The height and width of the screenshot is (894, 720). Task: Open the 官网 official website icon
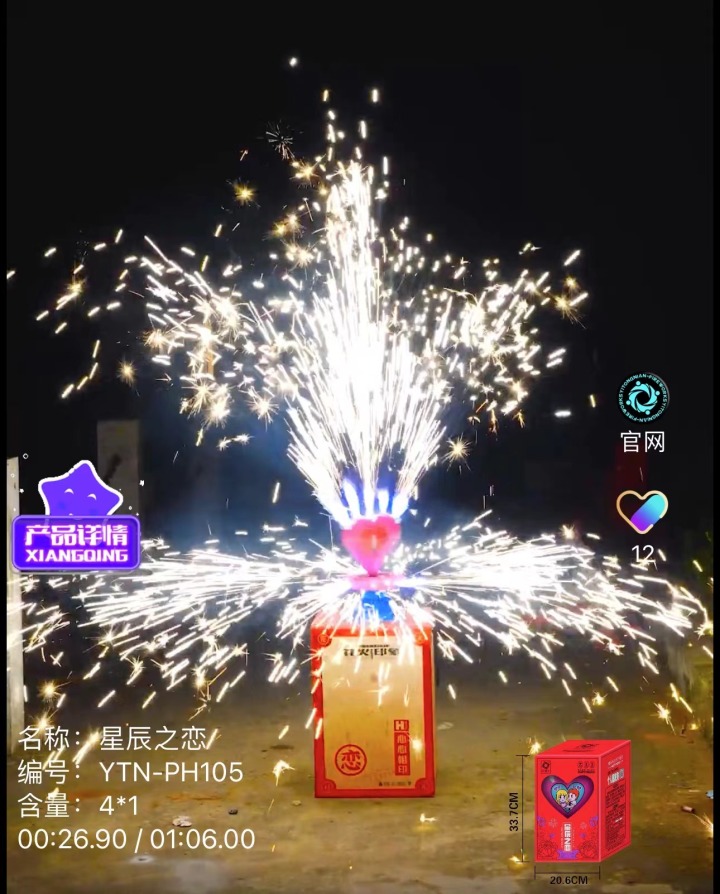pyautogui.click(x=642, y=398)
